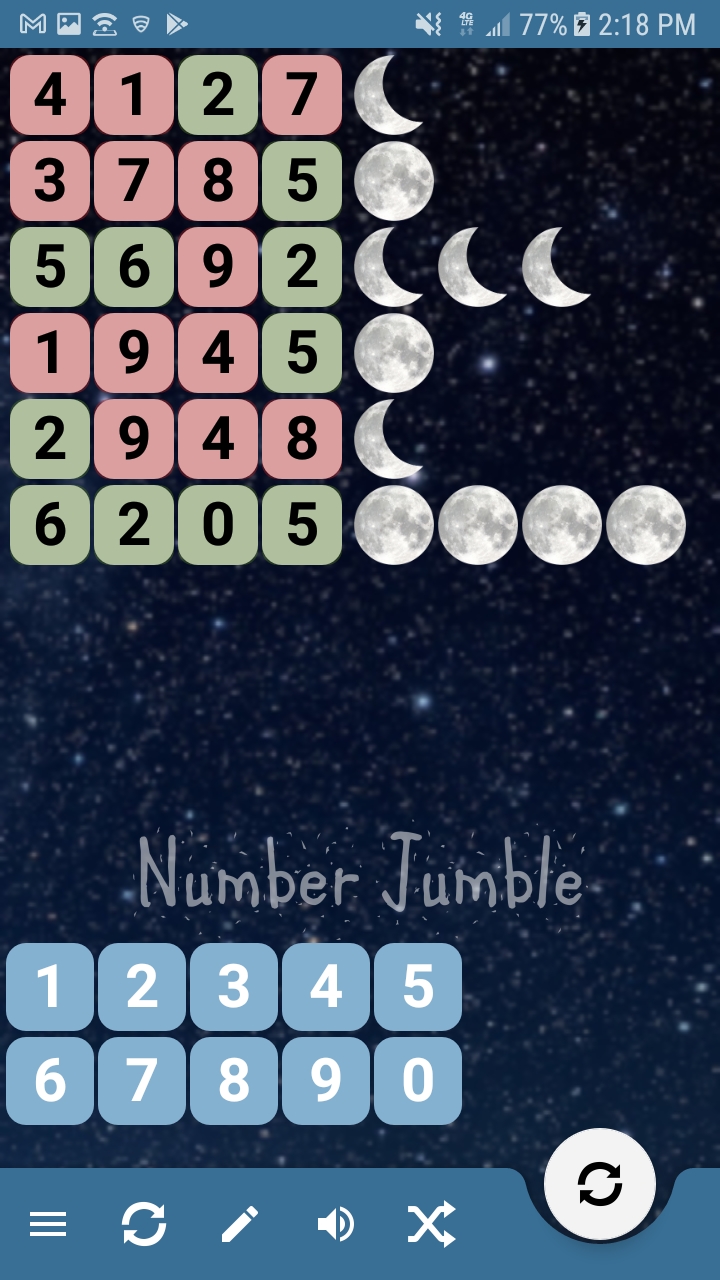Image resolution: width=720 pixels, height=1280 pixels.
Task: Open the hamburger menu icon
Action: [x=48, y=1222]
